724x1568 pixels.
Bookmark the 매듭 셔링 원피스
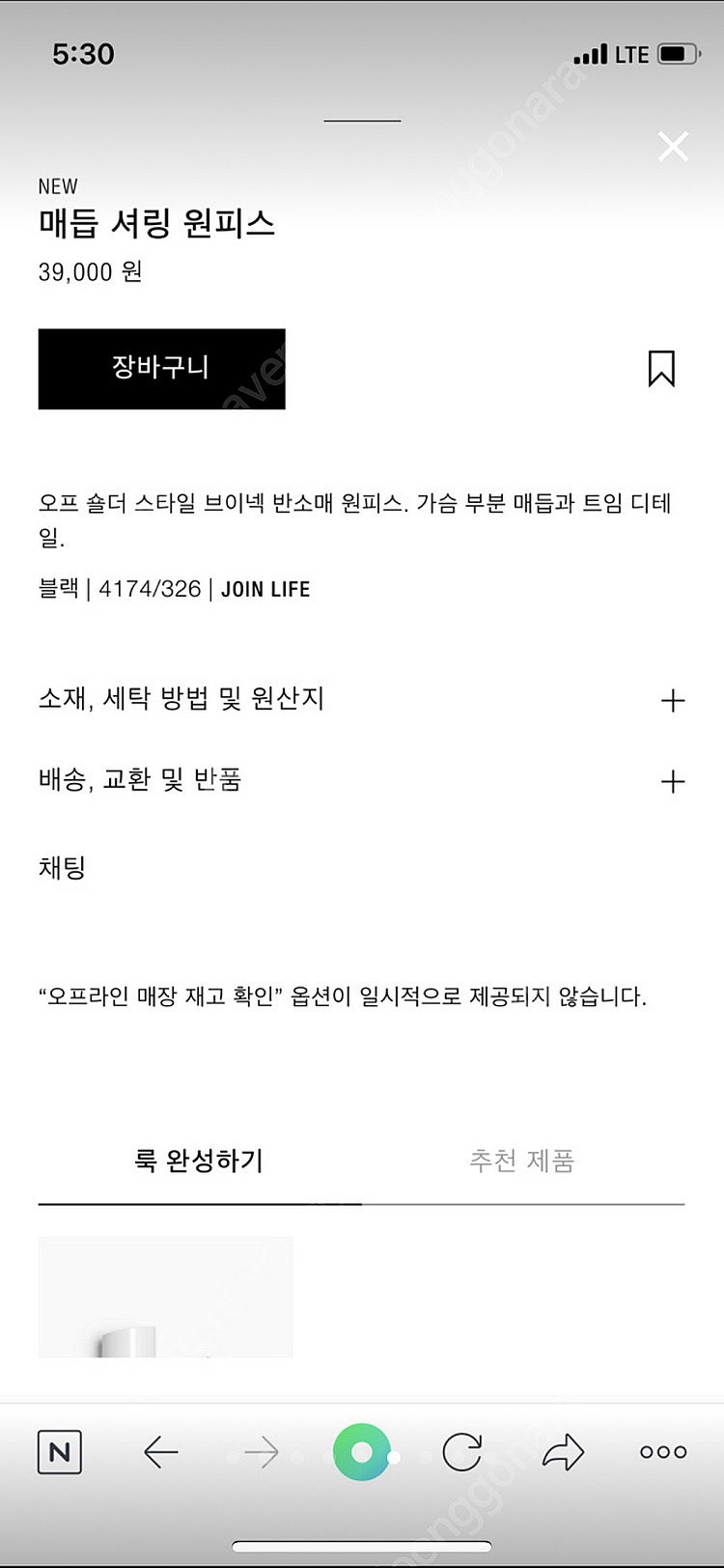(x=661, y=369)
